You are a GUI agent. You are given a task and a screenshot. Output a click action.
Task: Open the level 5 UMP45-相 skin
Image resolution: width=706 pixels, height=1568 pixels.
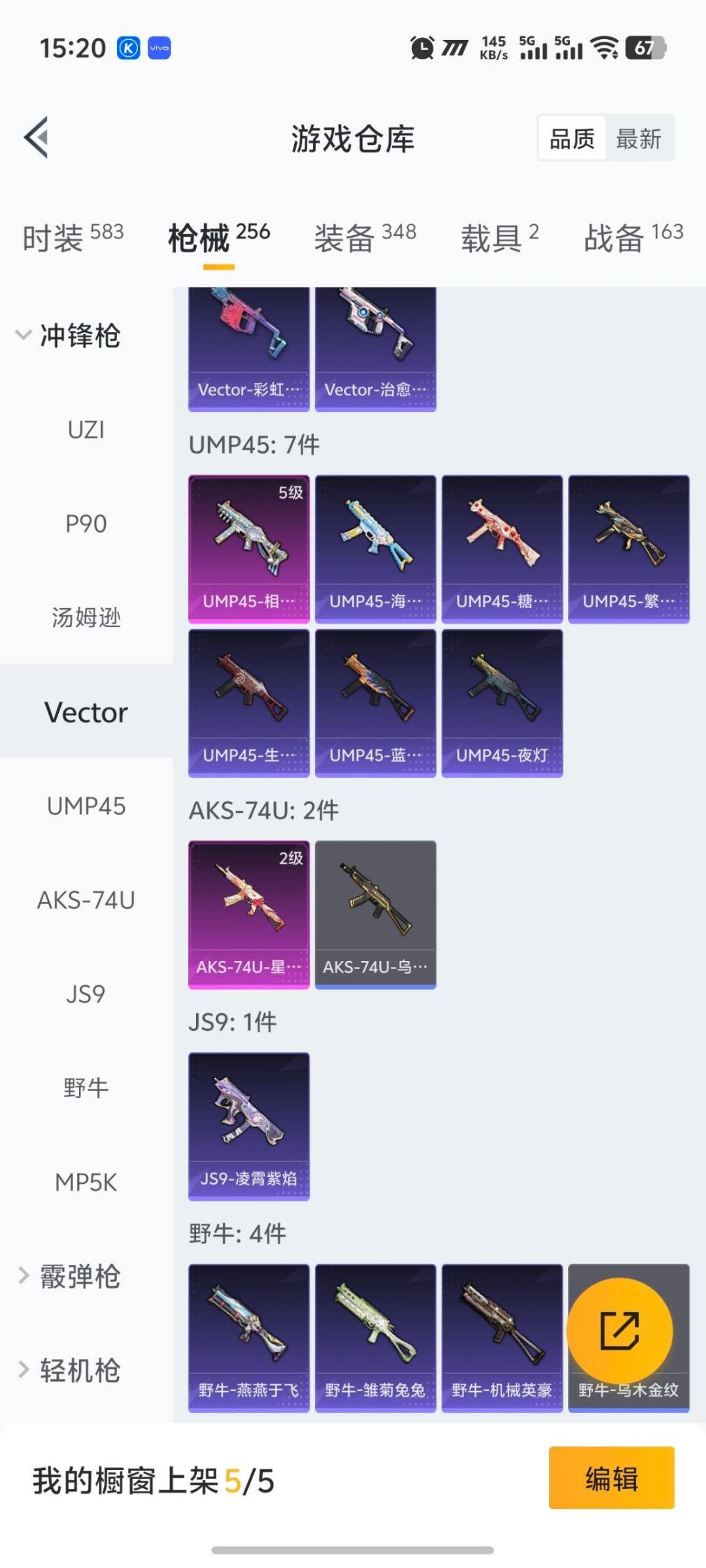248,549
